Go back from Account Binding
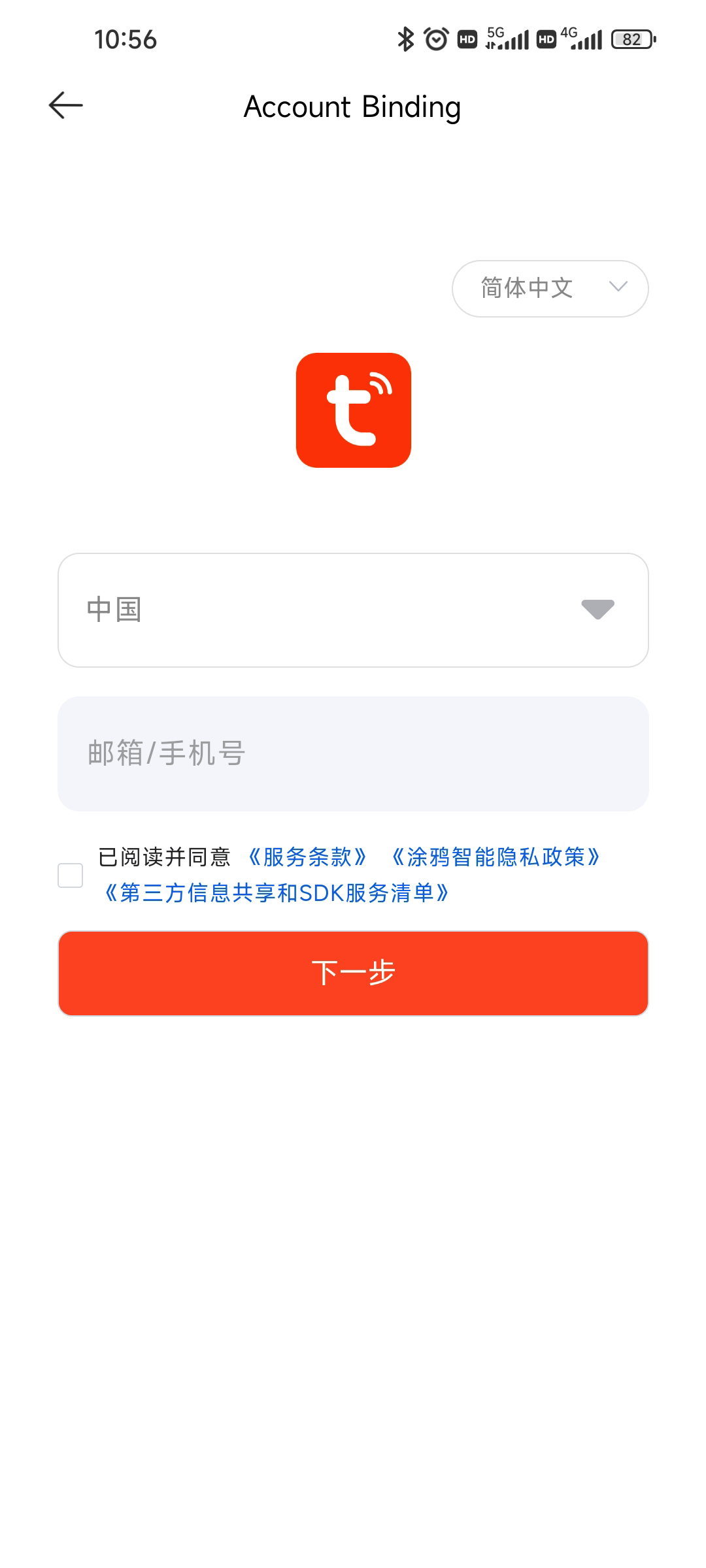706x1568 pixels. (x=66, y=106)
